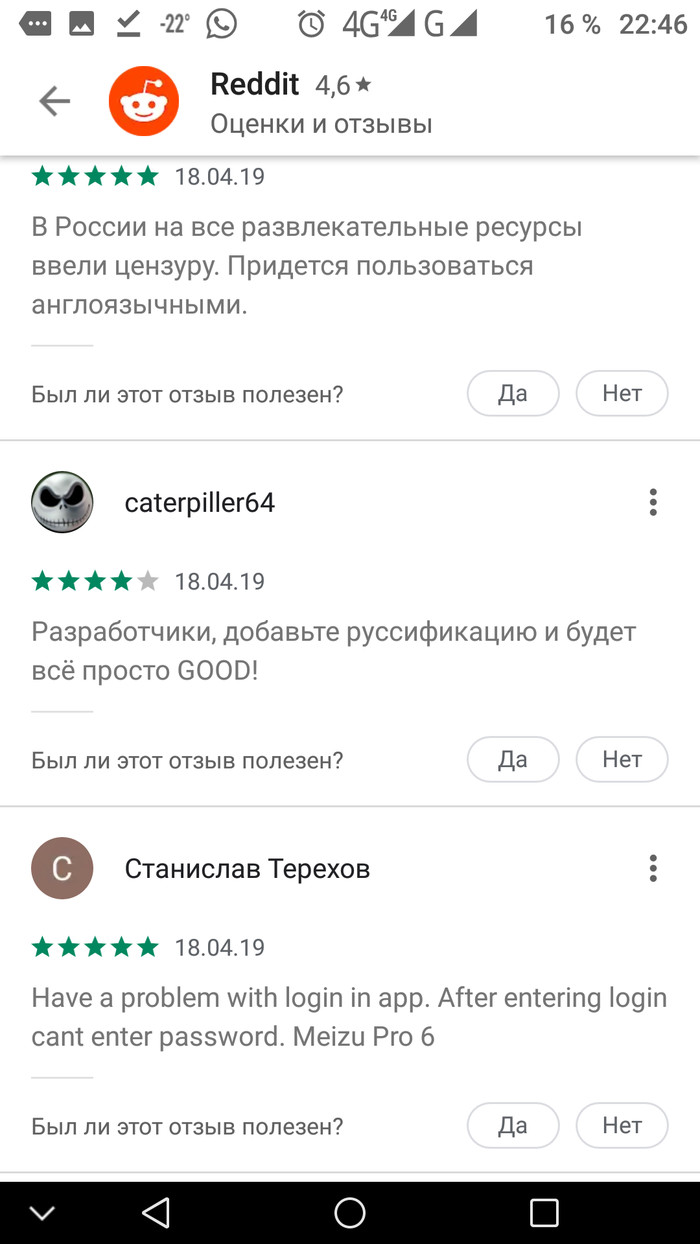Open overflow menu for caterpiller64's review
The image size is (700, 1244).
[653, 502]
